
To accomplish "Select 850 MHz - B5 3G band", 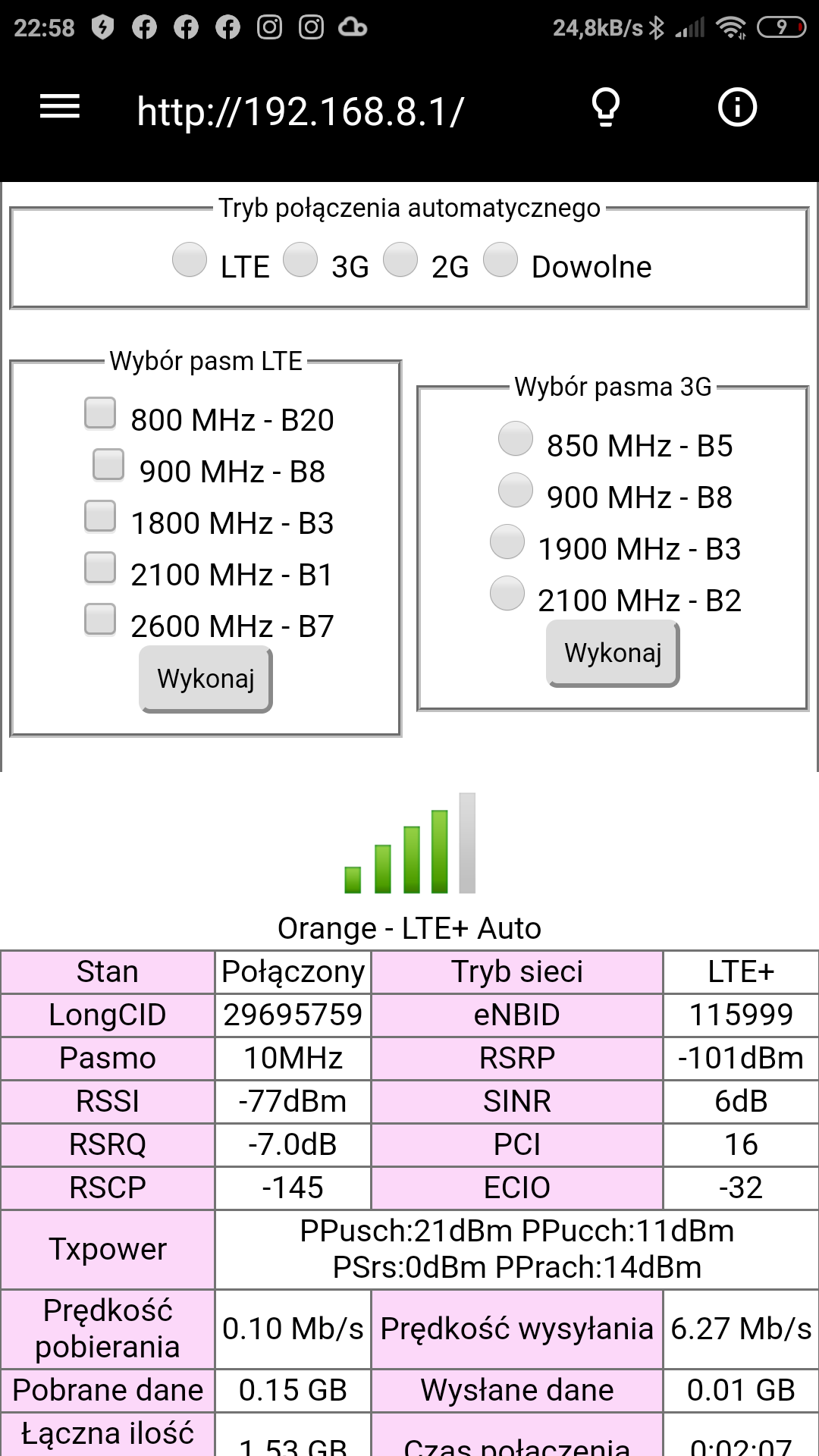I will click(516, 438).
